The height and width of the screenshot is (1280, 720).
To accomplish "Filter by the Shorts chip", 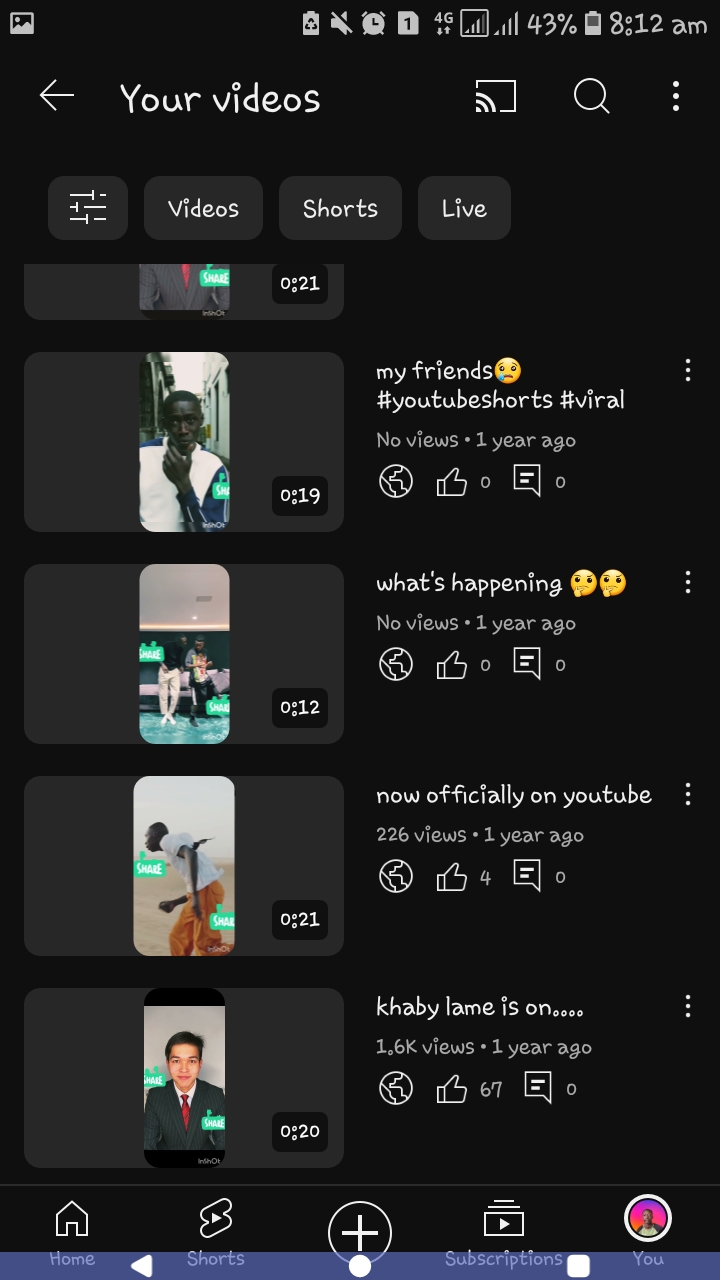I will (x=340, y=208).
